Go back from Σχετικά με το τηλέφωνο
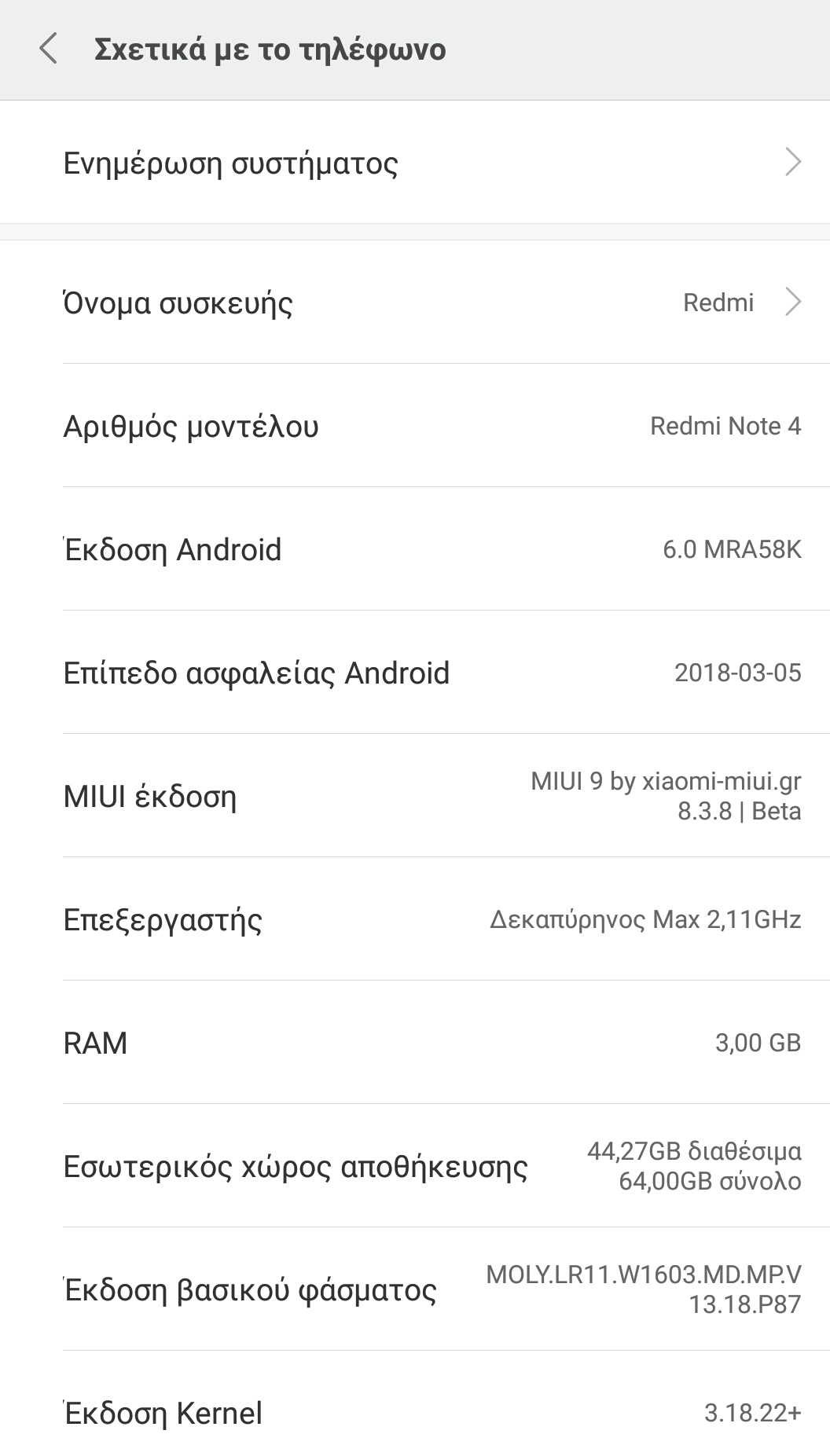The width and height of the screenshot is (830, 1456). pyautogui.click(x=49, y=49)
